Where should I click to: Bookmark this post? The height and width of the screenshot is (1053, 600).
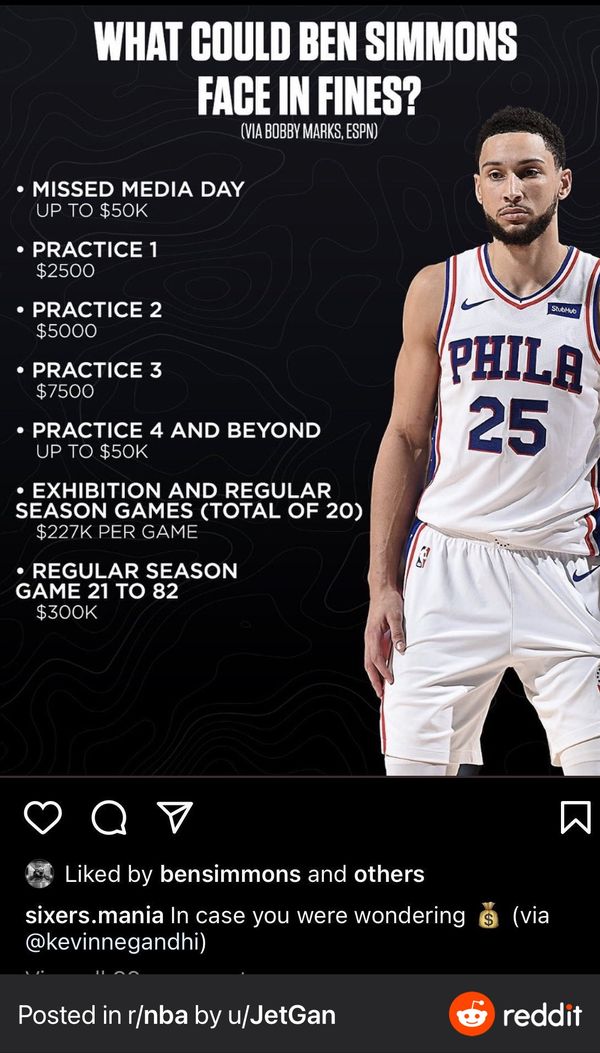coord(575,817)
